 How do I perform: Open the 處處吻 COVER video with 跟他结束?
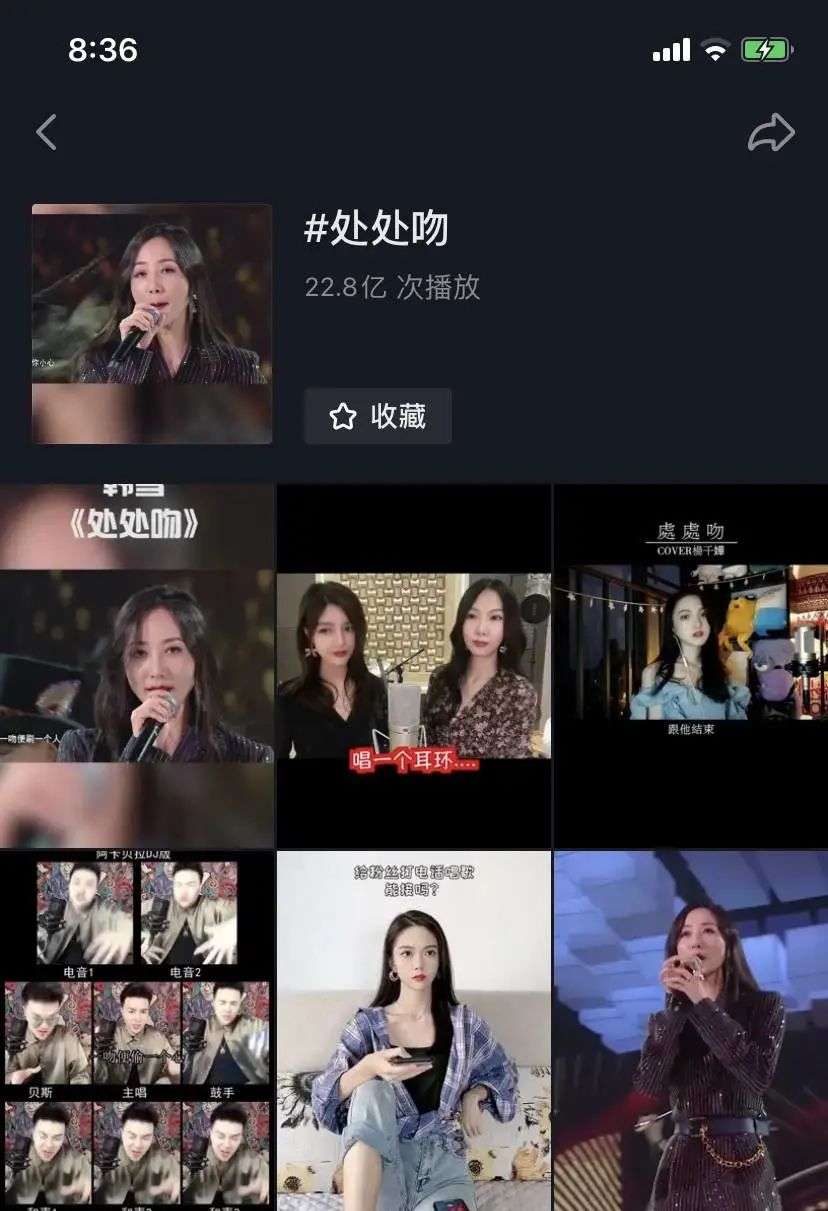tap(690, 666)
